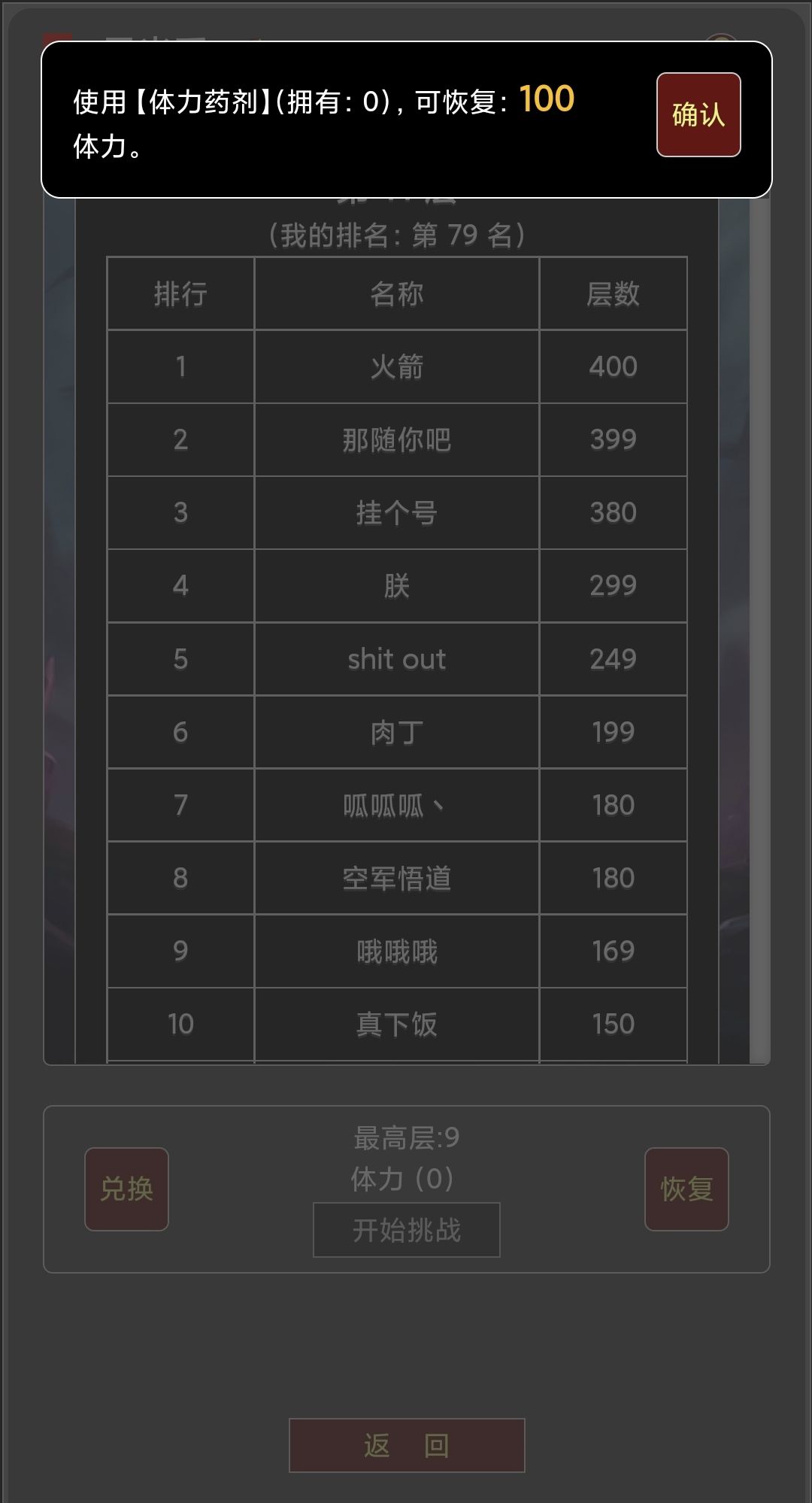Select rank 8 player 空军悟道
Viewport: 812px width, 1503px height.
pos(396,877)
